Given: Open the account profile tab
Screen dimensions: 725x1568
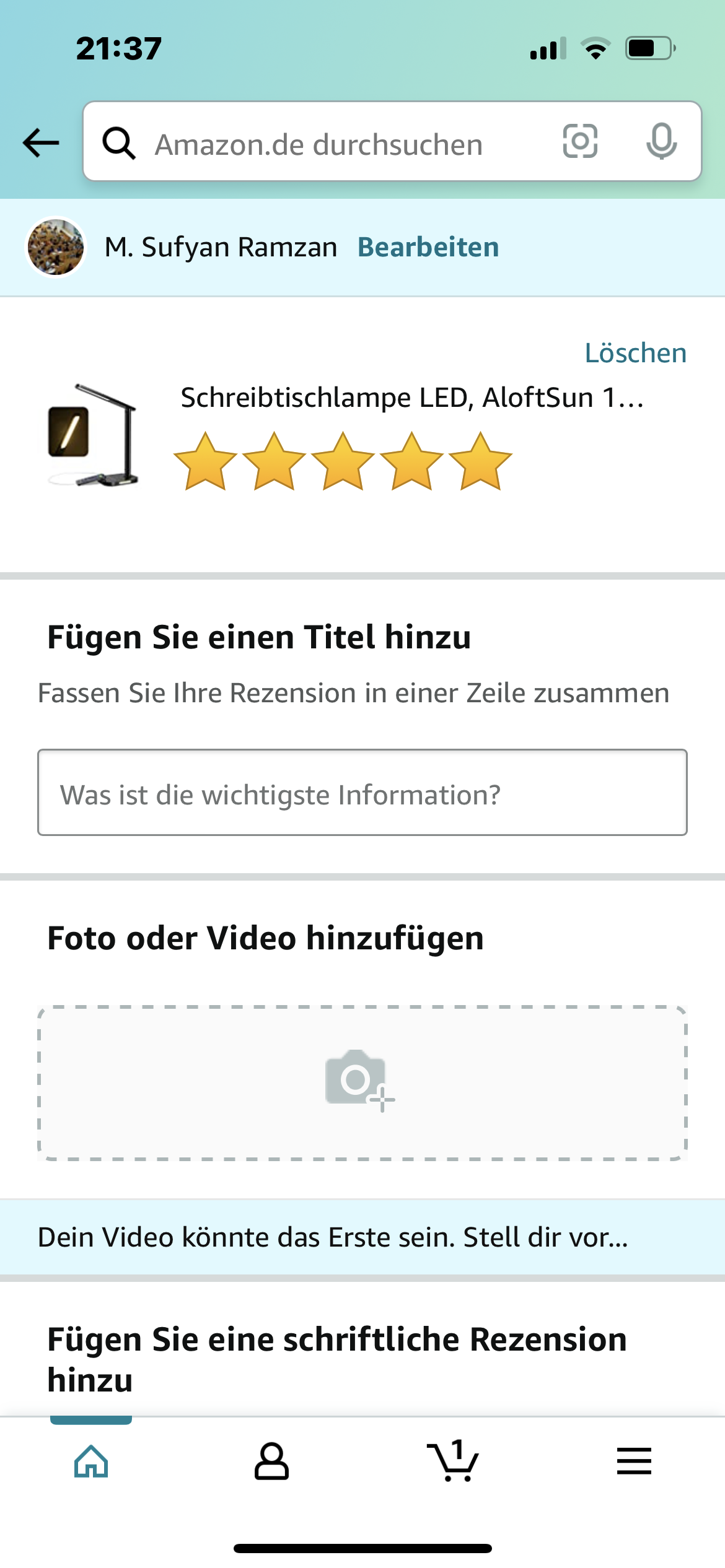Looking at the screenshot, I should pos(271,1461).
